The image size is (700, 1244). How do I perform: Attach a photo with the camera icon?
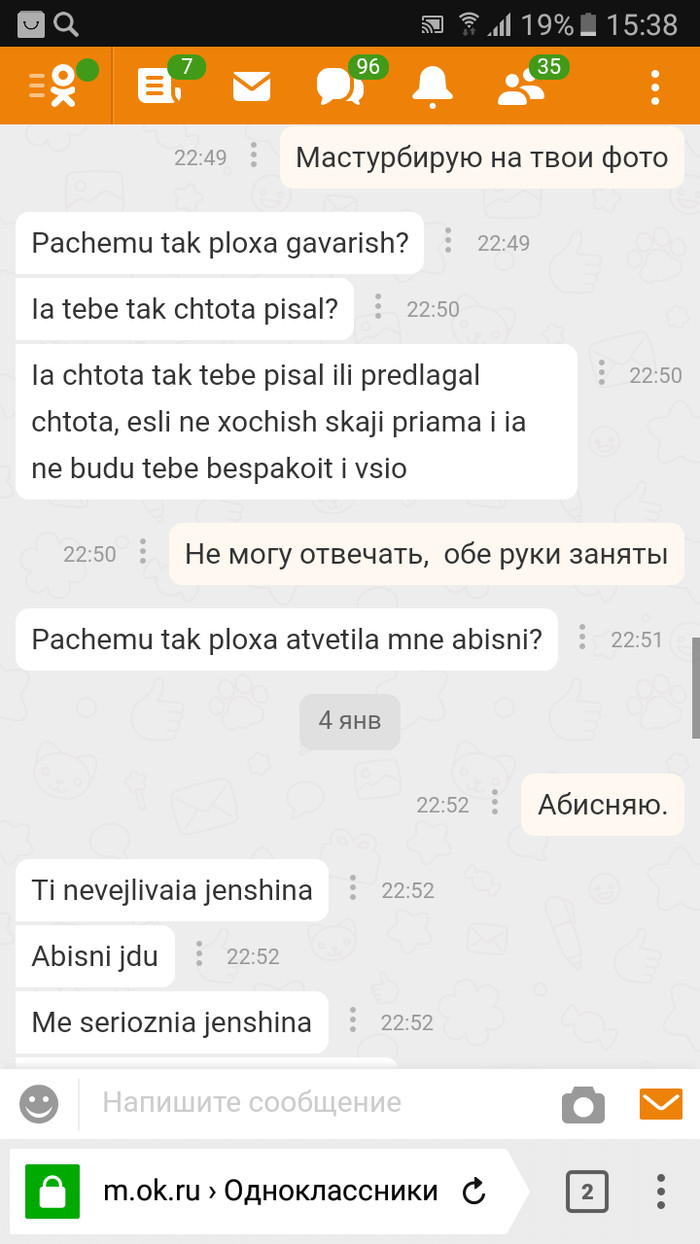[x=583, y=1104]
